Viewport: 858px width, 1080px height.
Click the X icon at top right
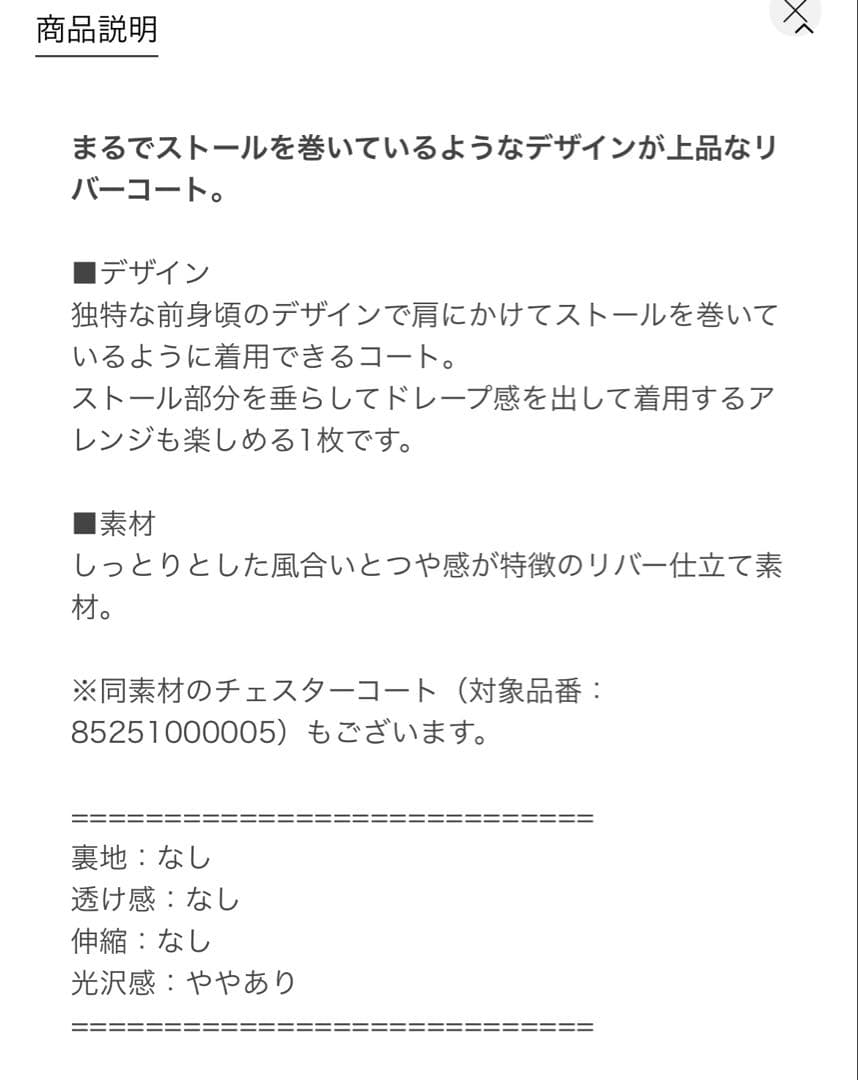(x=795, y=14)
